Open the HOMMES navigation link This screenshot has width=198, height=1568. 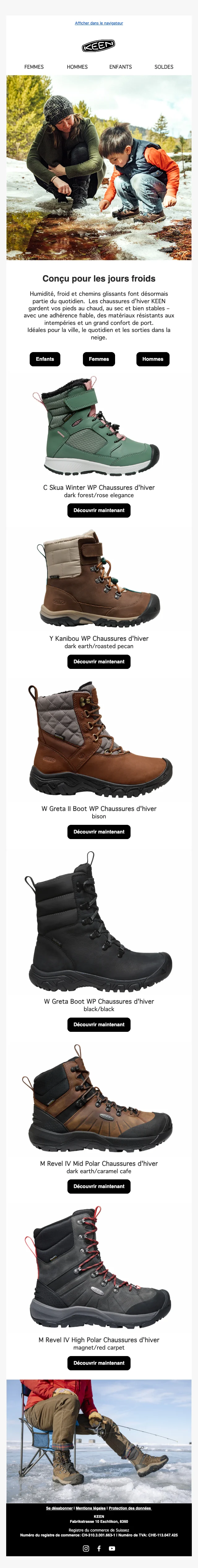point(77,67)
